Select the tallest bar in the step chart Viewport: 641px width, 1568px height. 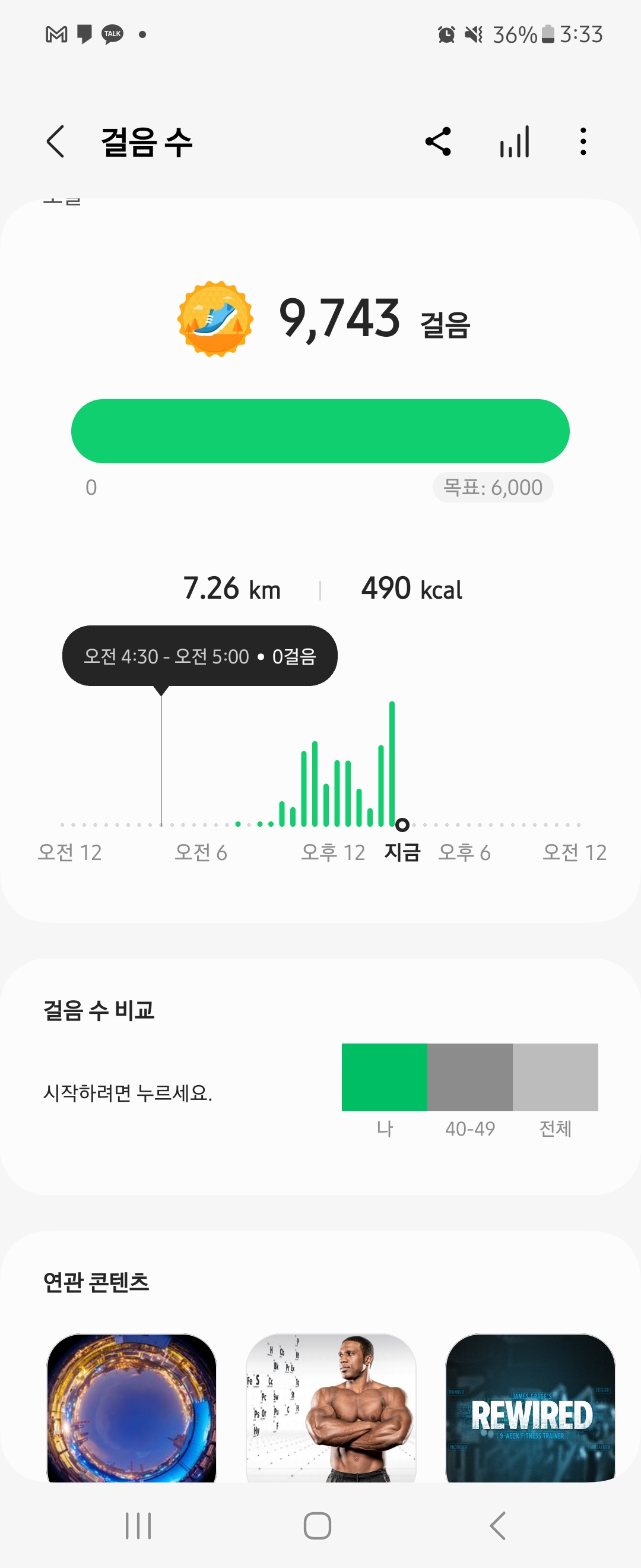(x=392, y=764)
